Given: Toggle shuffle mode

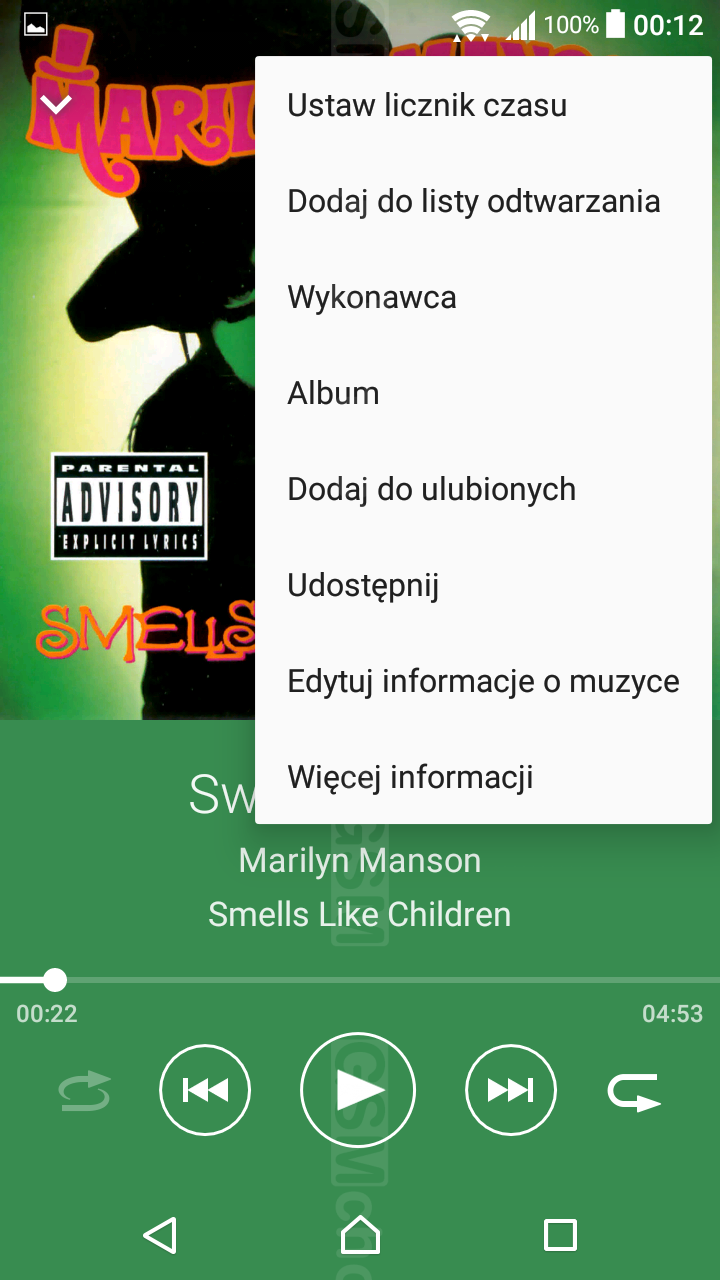Looking at the screenshot, I should [x=85, y=1091].
